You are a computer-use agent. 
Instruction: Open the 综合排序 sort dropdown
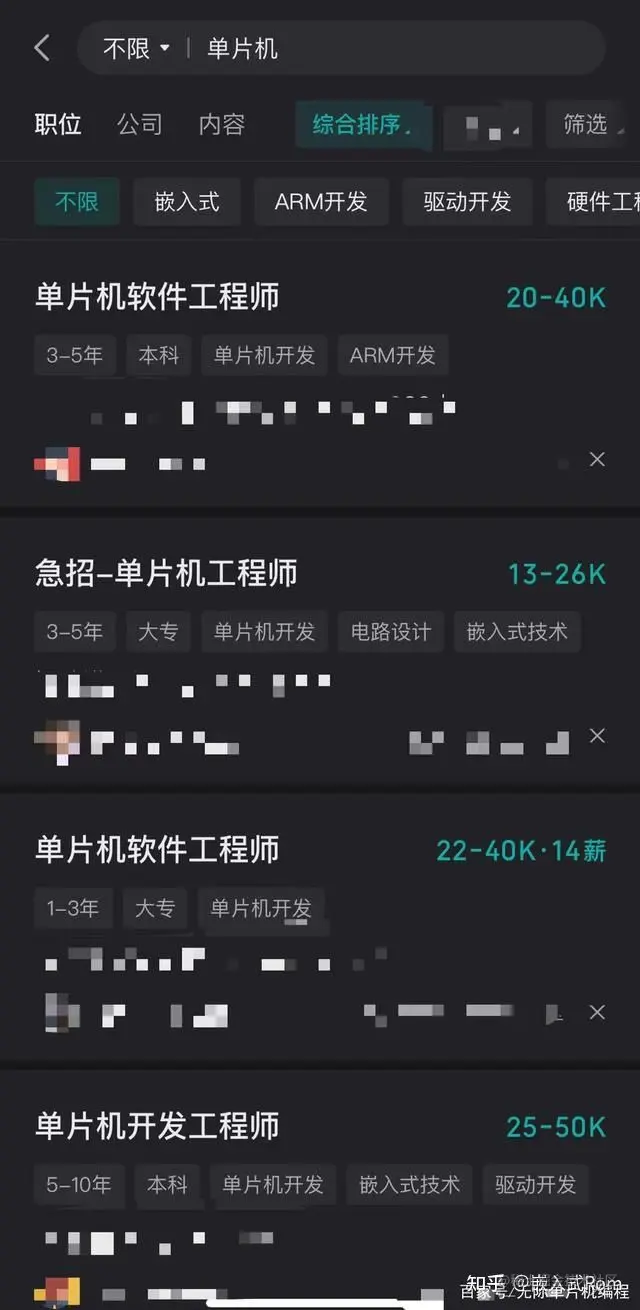click(x=363, y=125)
